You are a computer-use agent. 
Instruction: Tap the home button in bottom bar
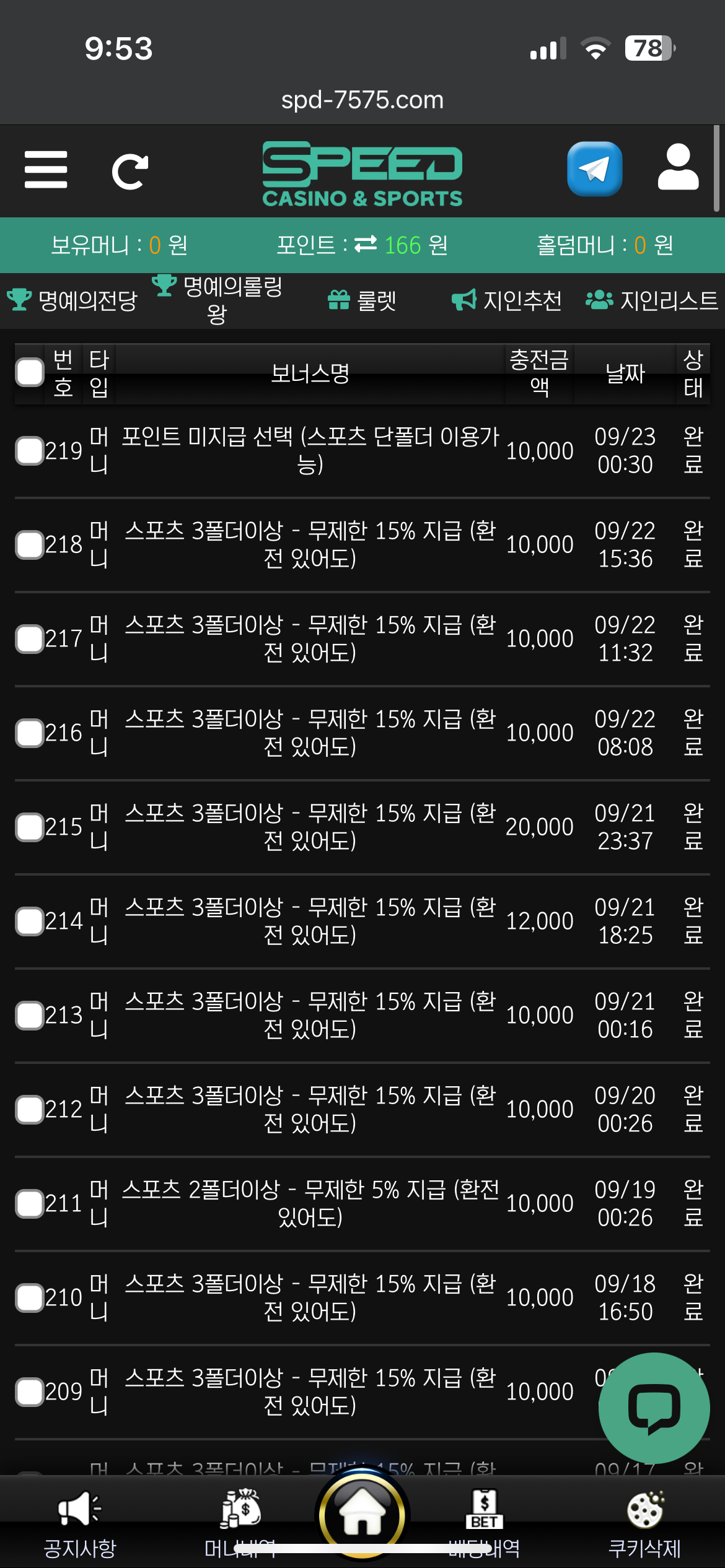point(362,1514)
